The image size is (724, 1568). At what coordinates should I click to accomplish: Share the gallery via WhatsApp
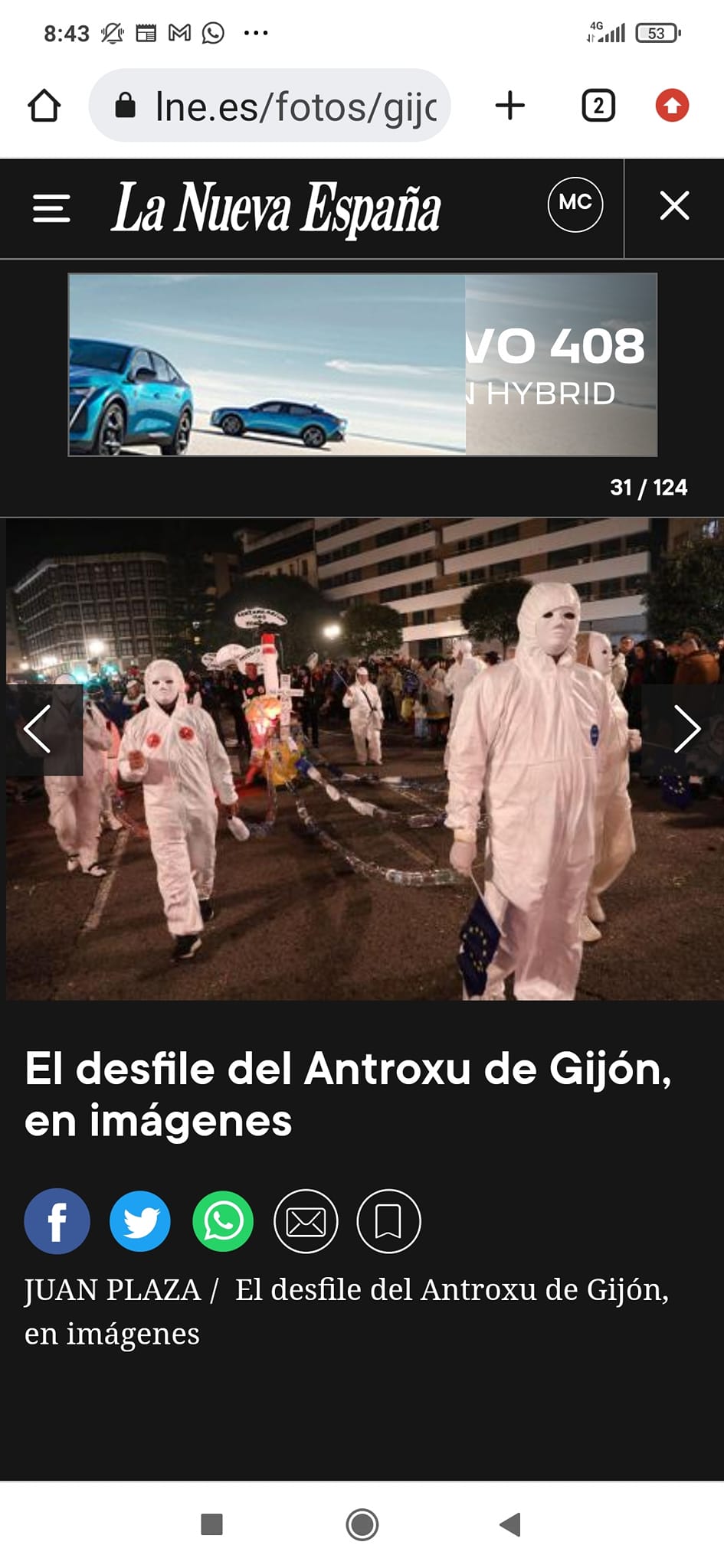[223, 1221]
